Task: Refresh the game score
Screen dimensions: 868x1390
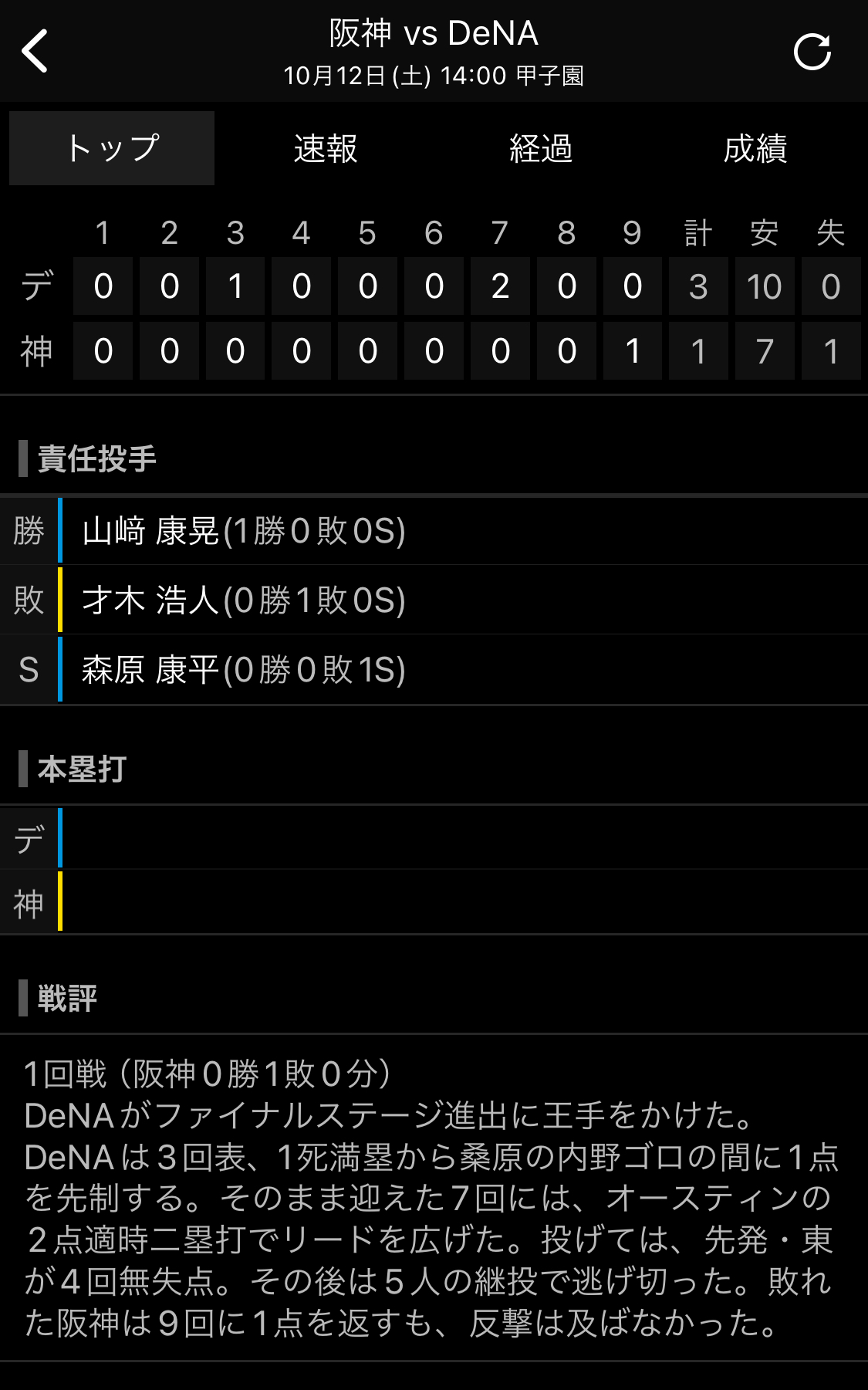Action: point(812,52)
